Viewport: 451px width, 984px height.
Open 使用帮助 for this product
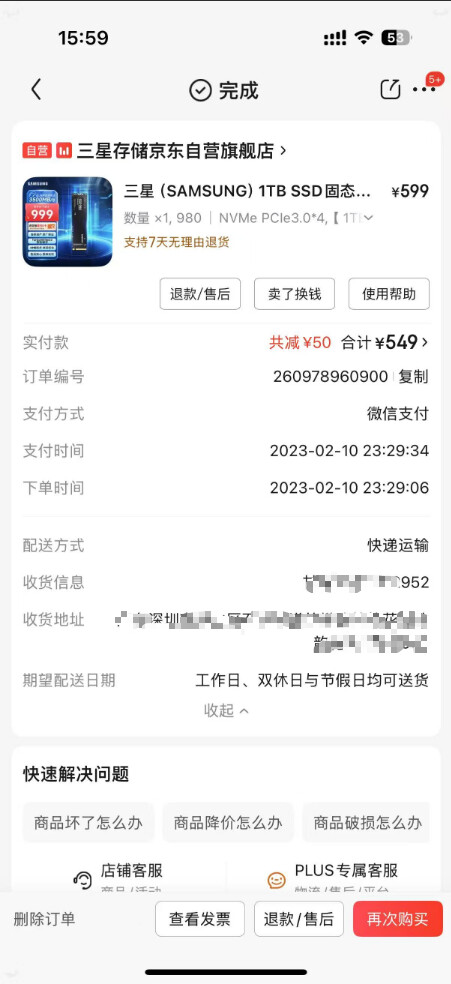coord(389,294)
